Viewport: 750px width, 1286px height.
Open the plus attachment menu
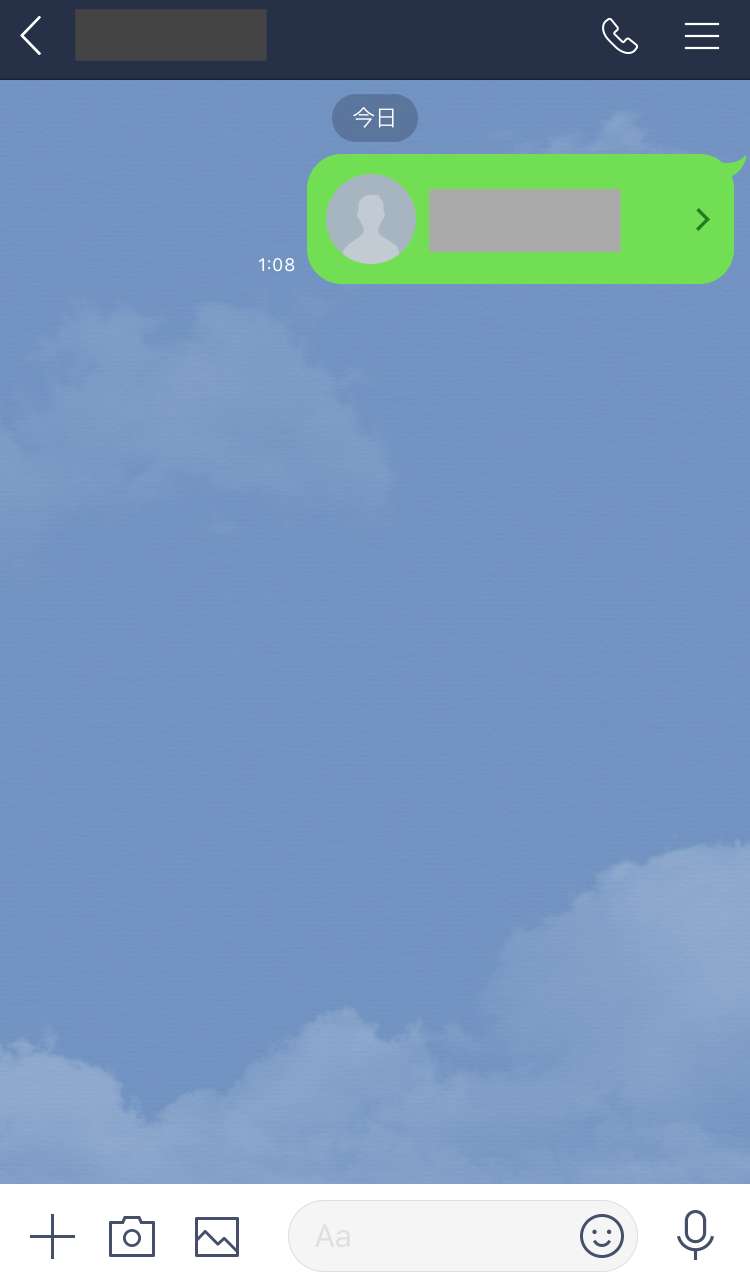(x=52, y=1237)
